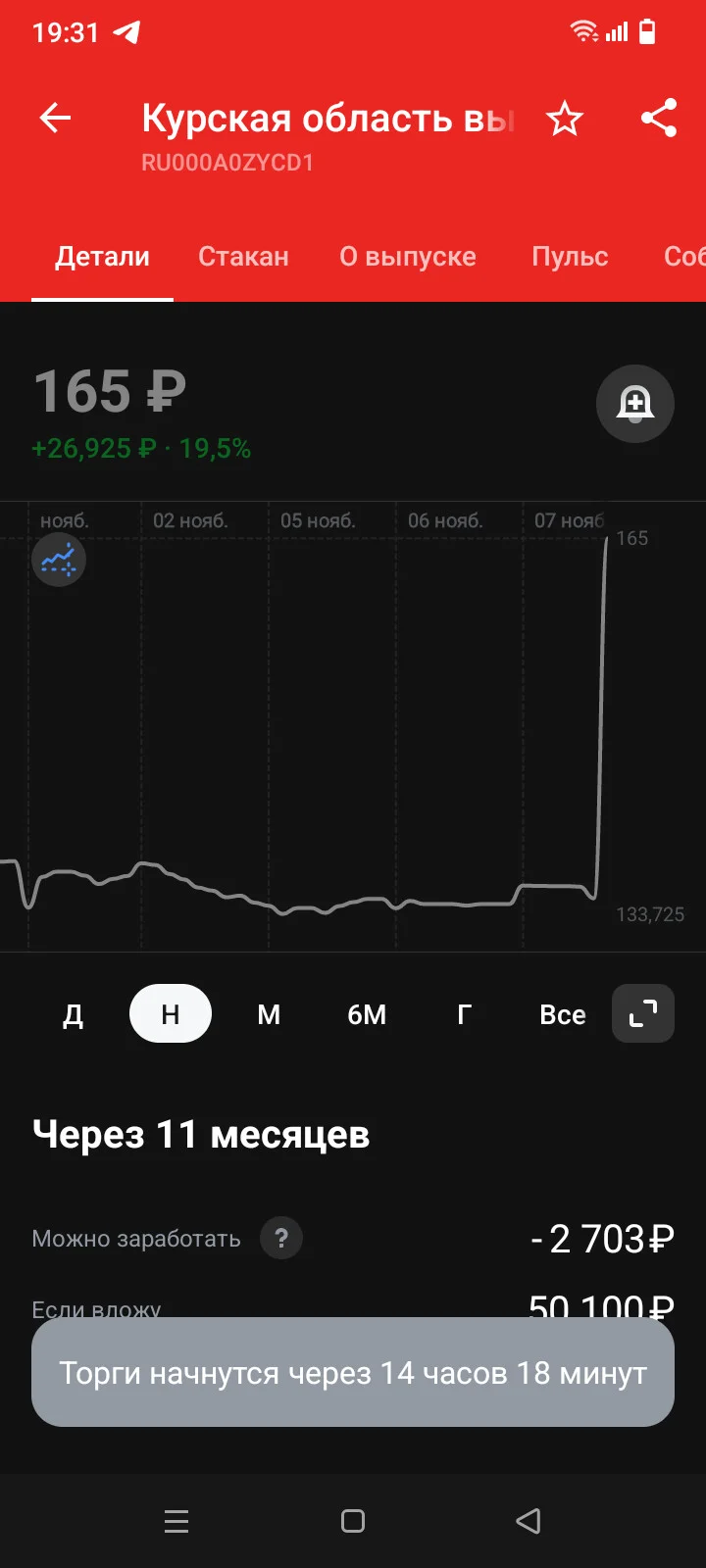706x1568 pixels.
Task: Open the Можно заработать help question mark
Action: 281,1239
